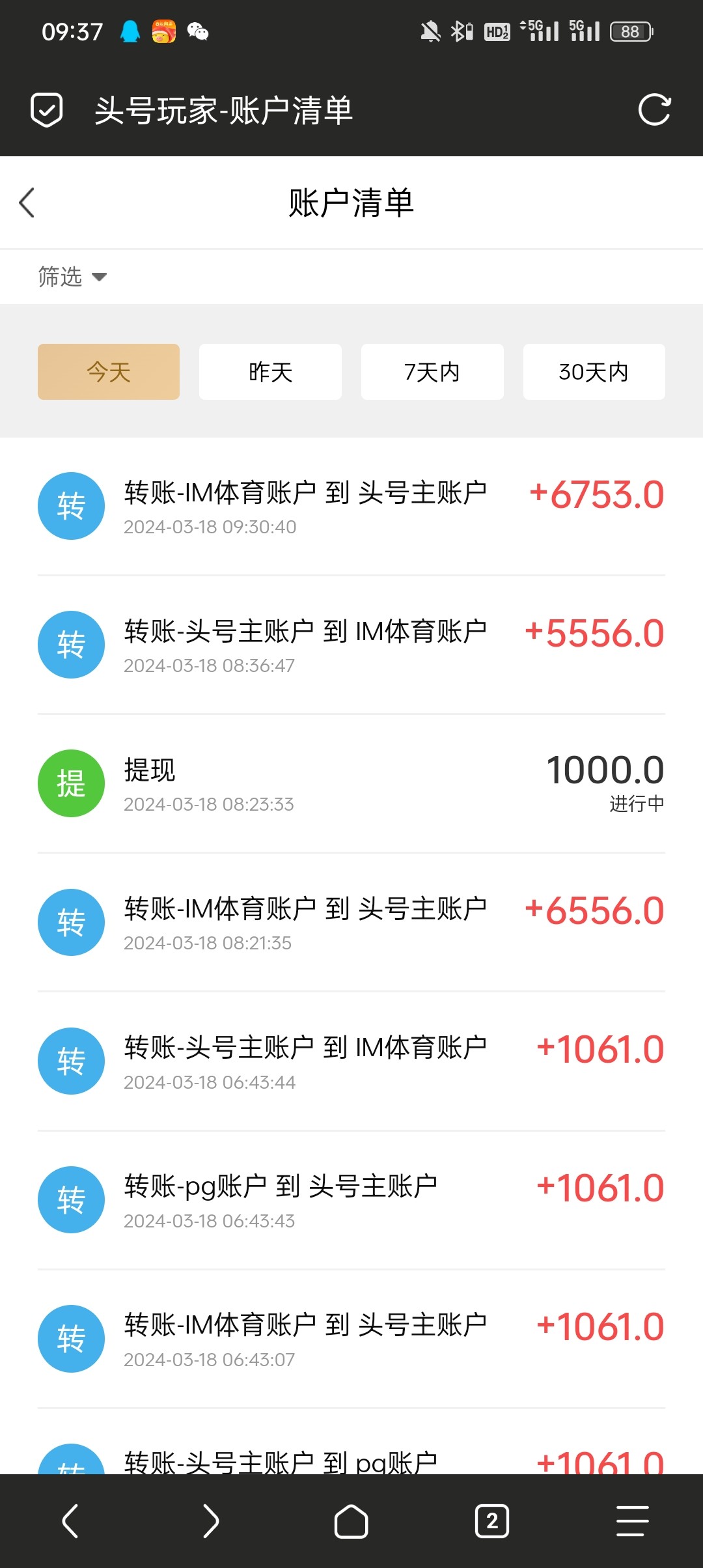Switch to the 昨天 filter
The image size is (703, 1568).
(x=270, y=372)
